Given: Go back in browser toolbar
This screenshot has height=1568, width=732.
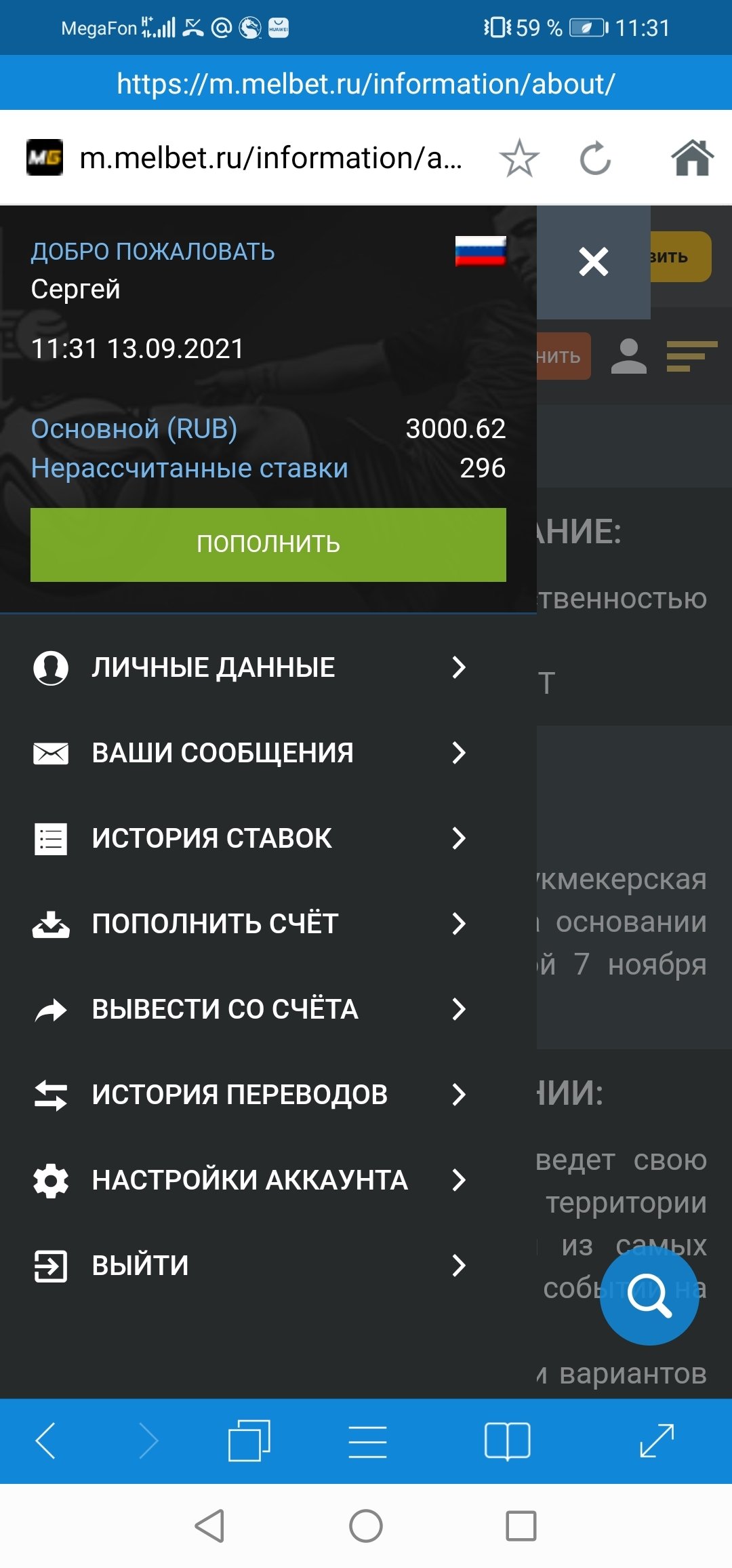Looking at the screenshot, I should (45, 1440).
